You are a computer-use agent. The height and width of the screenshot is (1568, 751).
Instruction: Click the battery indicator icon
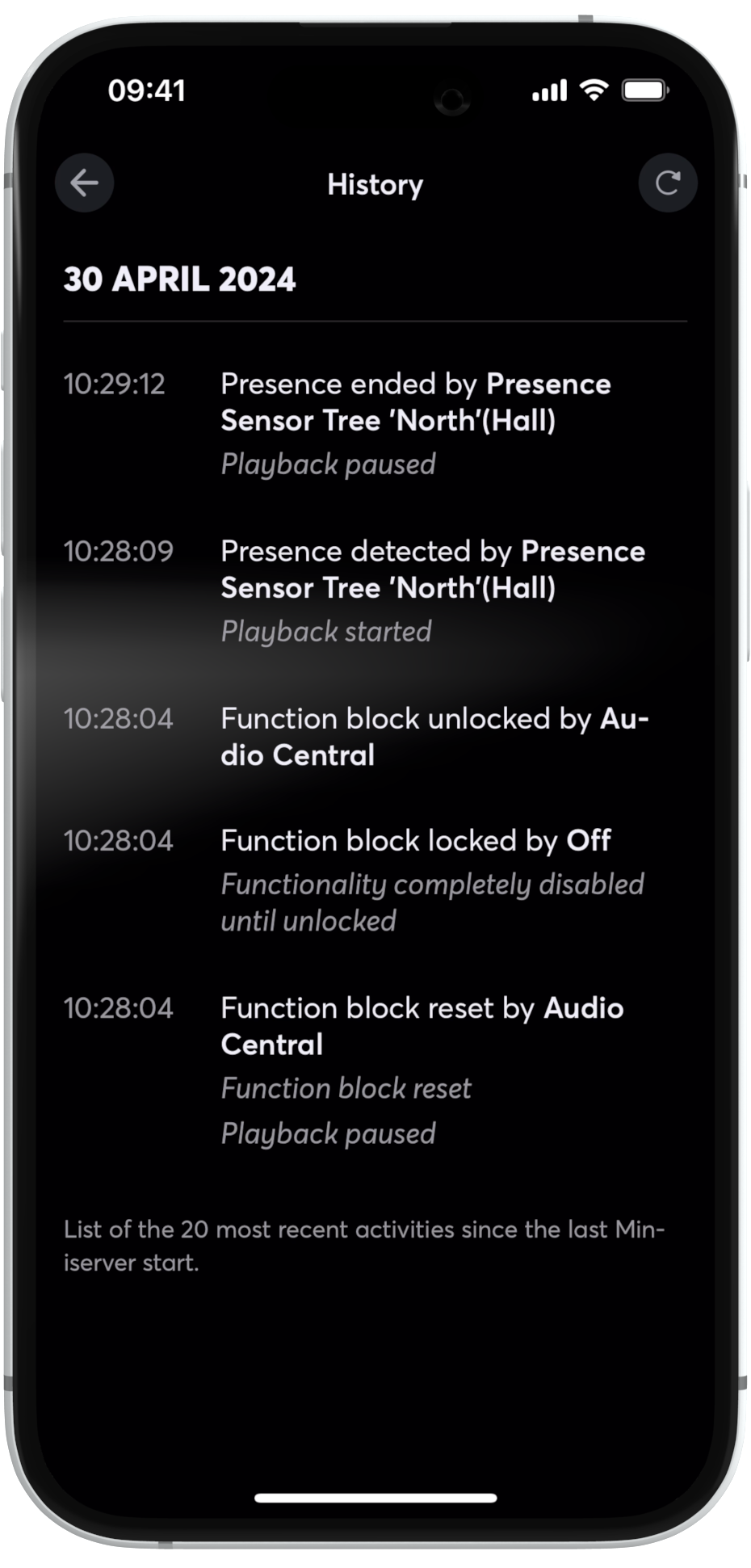(x=644, y=92)
